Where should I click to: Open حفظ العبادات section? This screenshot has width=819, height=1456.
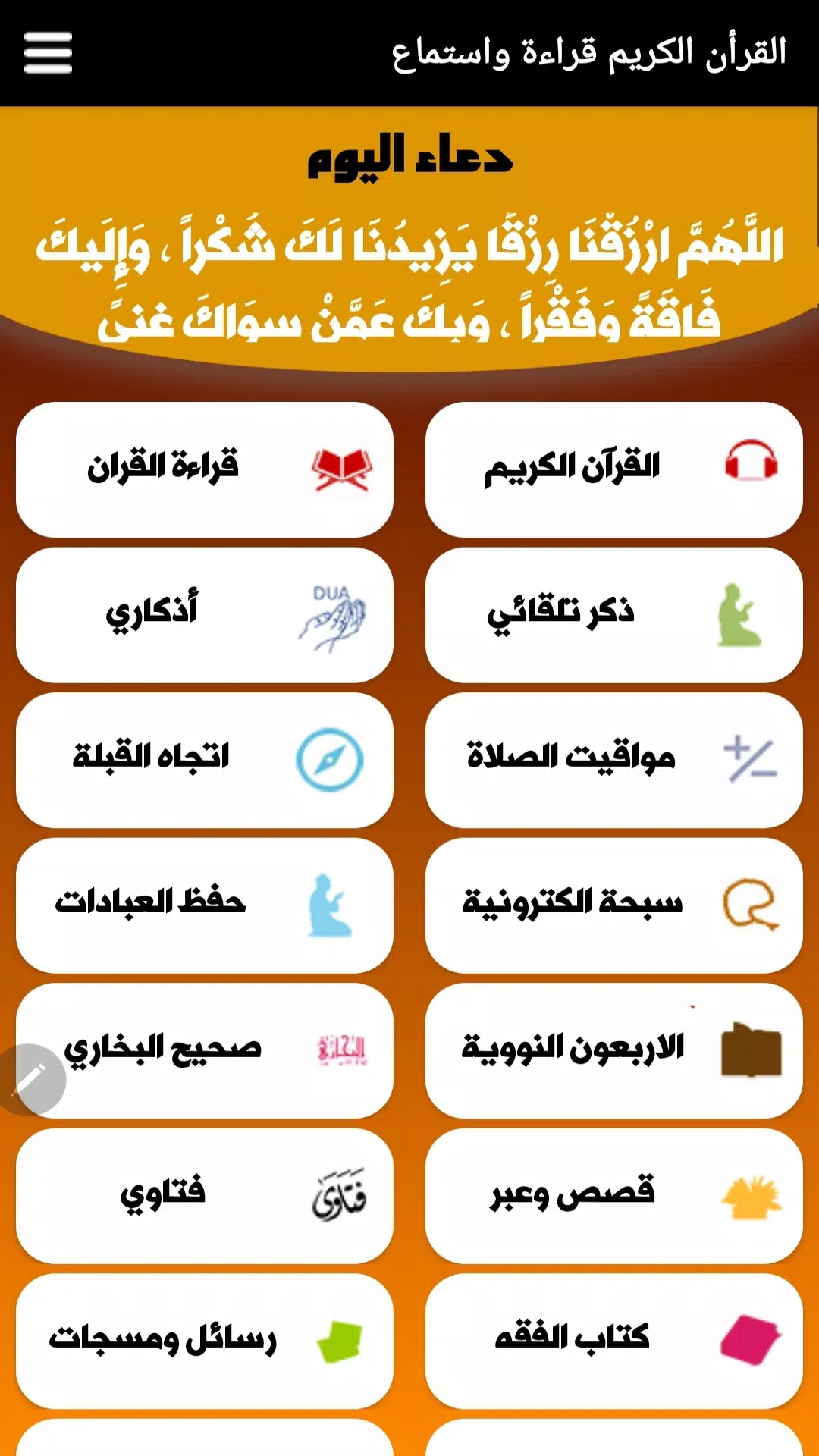point(205,905)
